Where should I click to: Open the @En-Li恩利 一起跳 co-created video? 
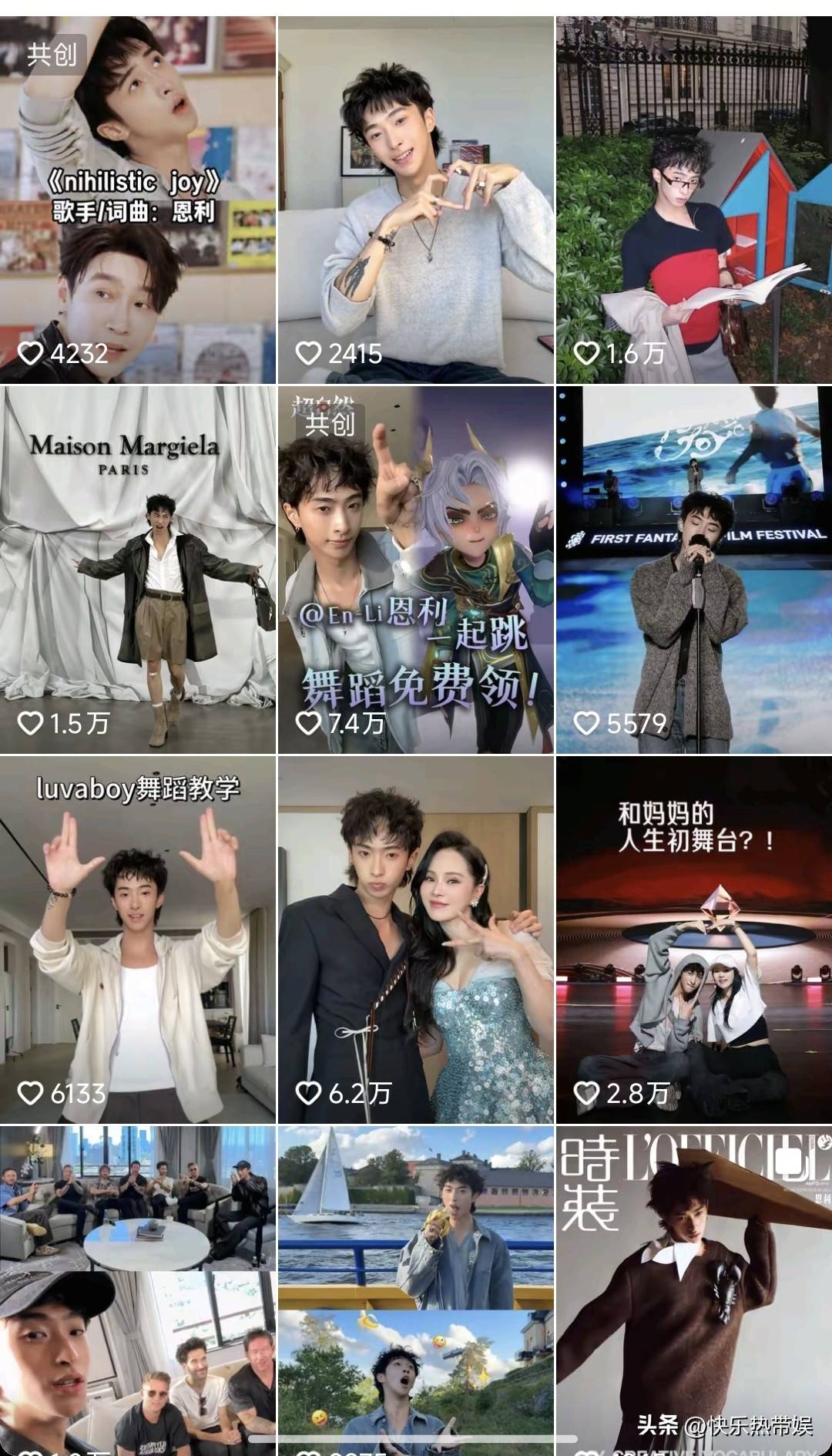(x=415, y=570)
